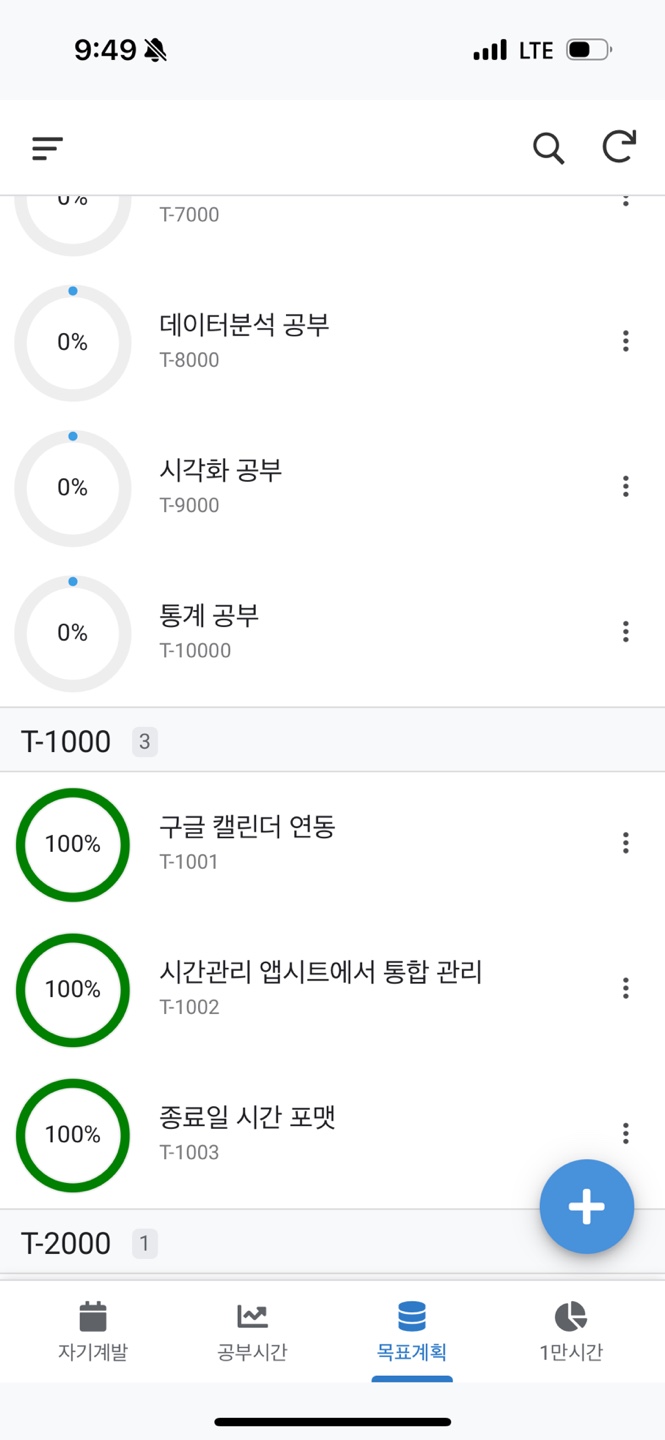The height and width of the screenshot is (1440, 665).
Task: Open options for 데이터분석 공부
Action: click(x=626, y=341)
